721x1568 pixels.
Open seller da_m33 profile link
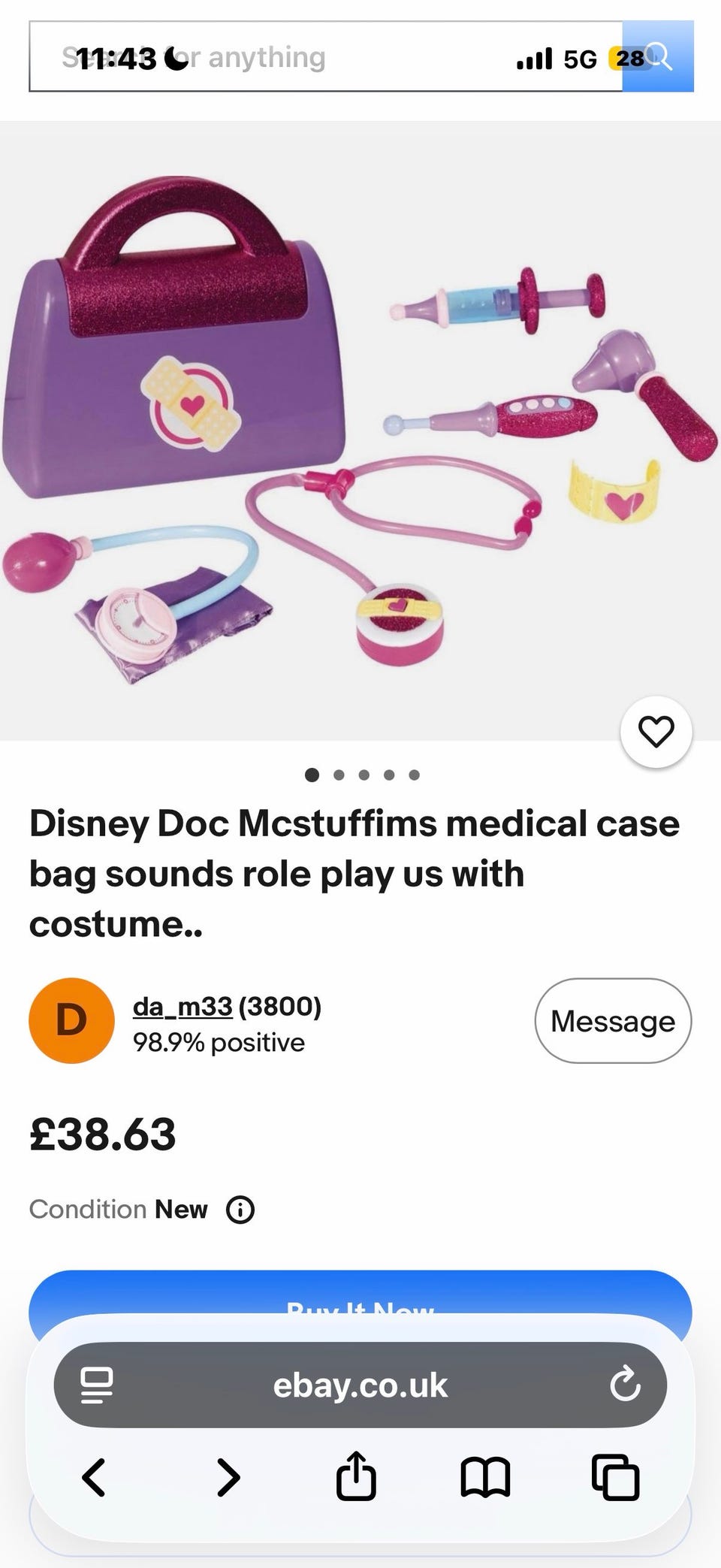tap(183, 1006)
